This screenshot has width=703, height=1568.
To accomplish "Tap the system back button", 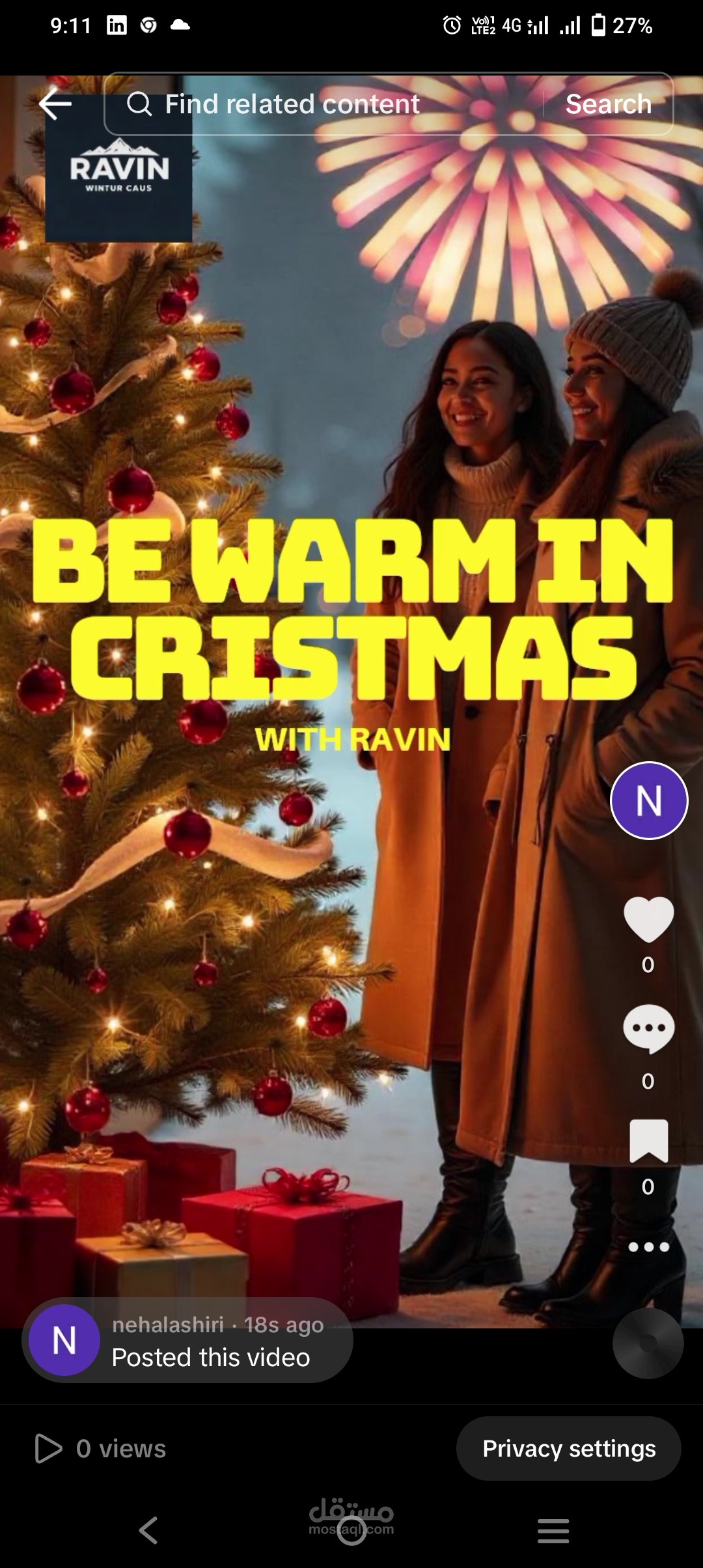I will click(148, 1530).
